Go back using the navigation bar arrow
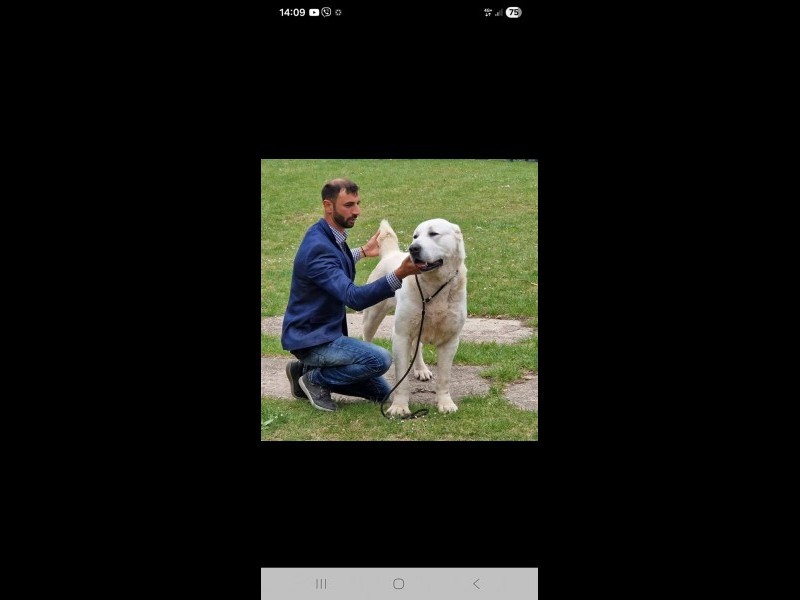The image size is (800, 600). (x=476, y=584)
